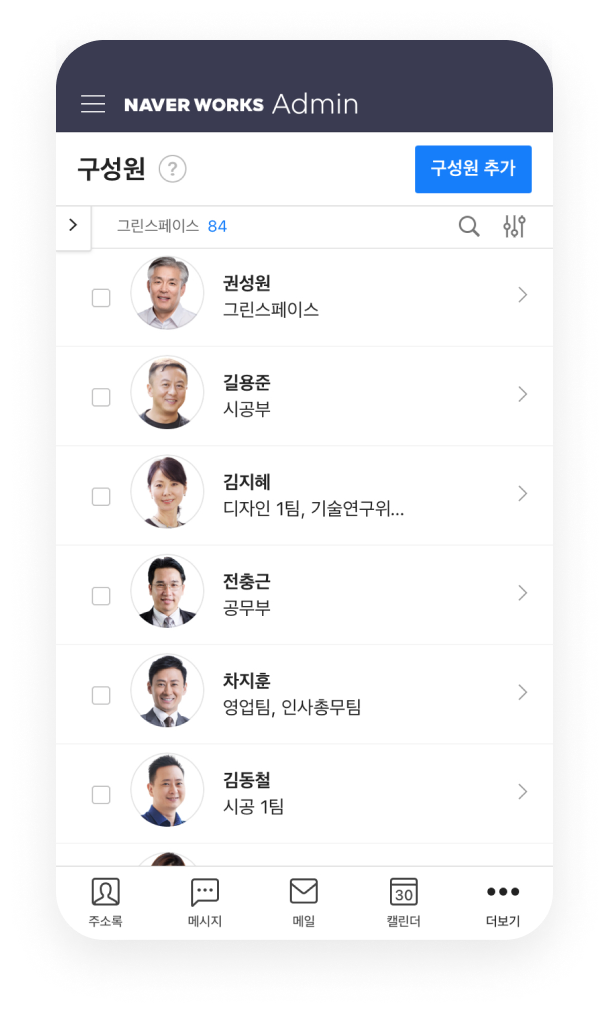Open 전충근 from the member list
Image resolution: width=609 pixels, height=1012 pixels.
coord(300,594)
